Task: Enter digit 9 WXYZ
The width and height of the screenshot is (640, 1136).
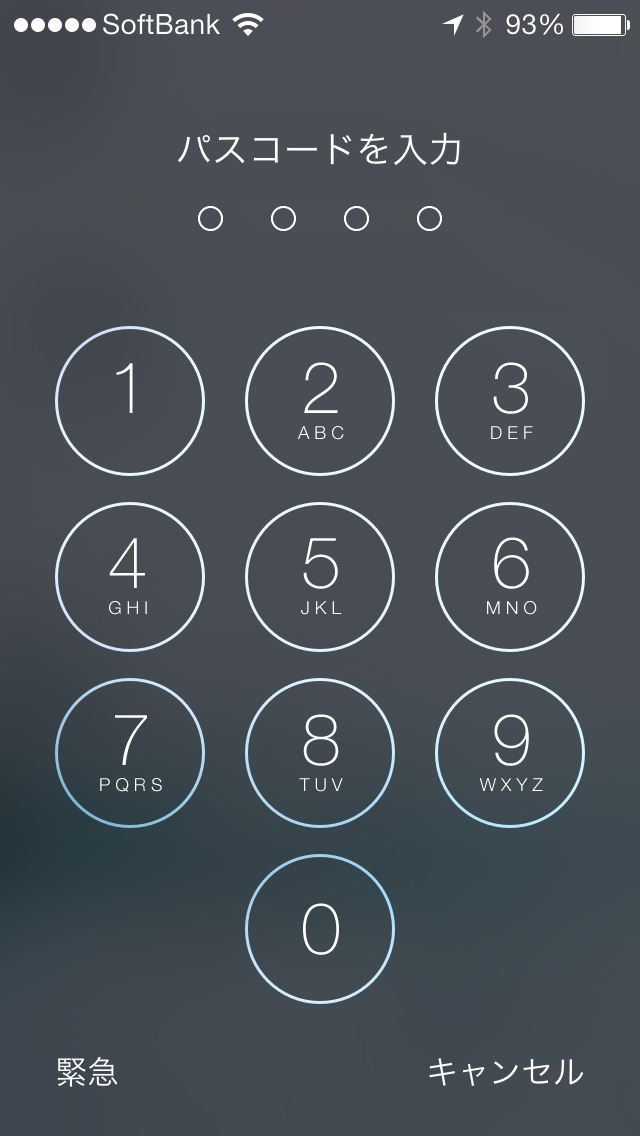Action: click(x=510, y=753)
